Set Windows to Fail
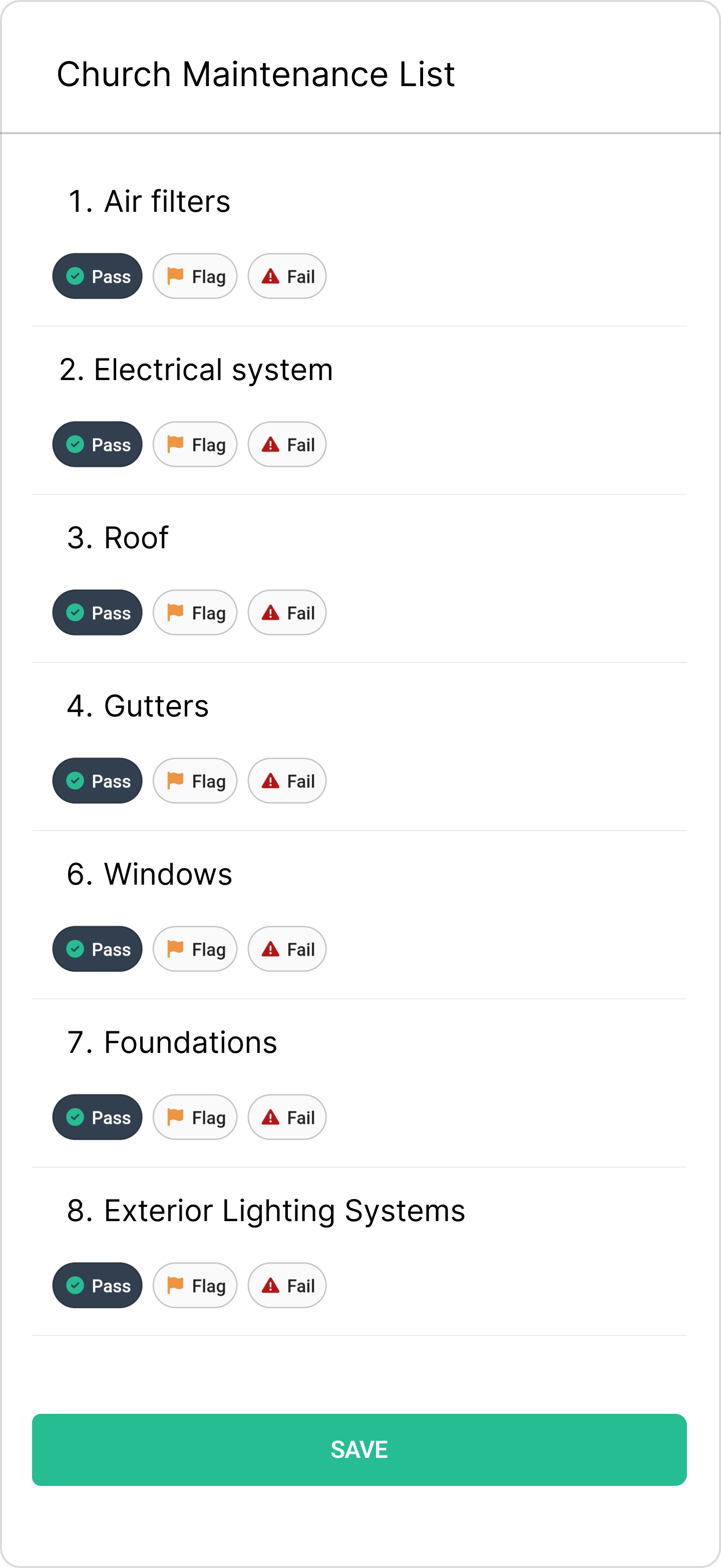Screen dimensions: 721x1568 tap(287, 949)
